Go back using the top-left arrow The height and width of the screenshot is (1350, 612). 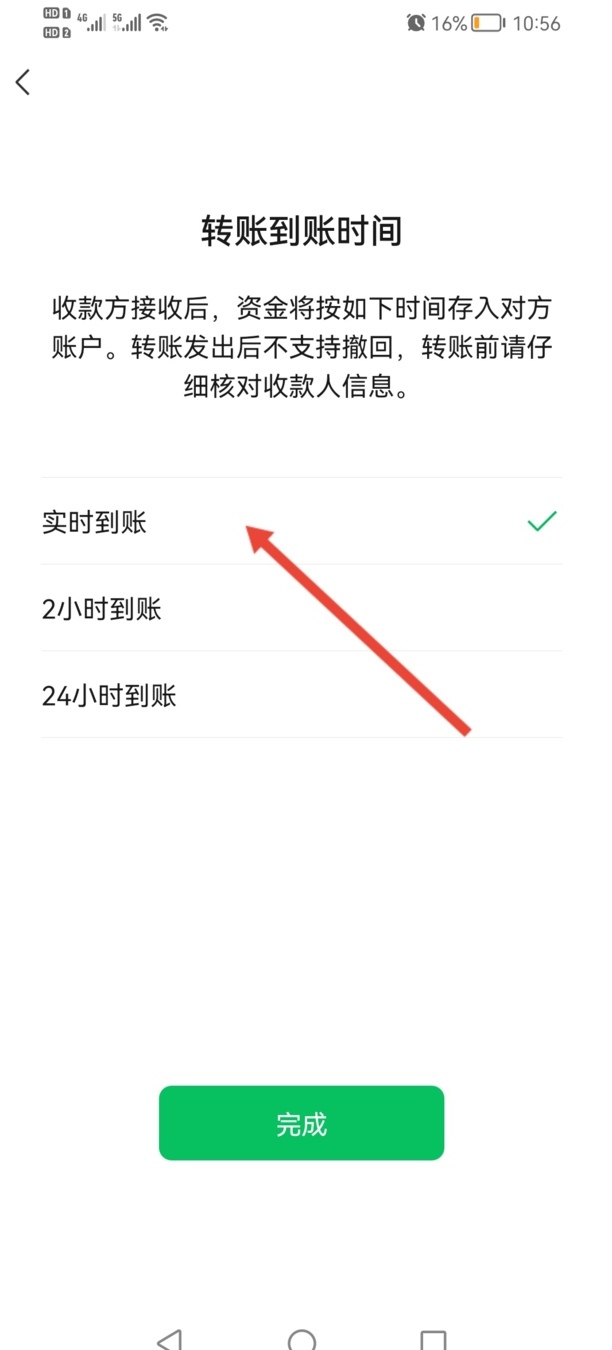[24, 83]
